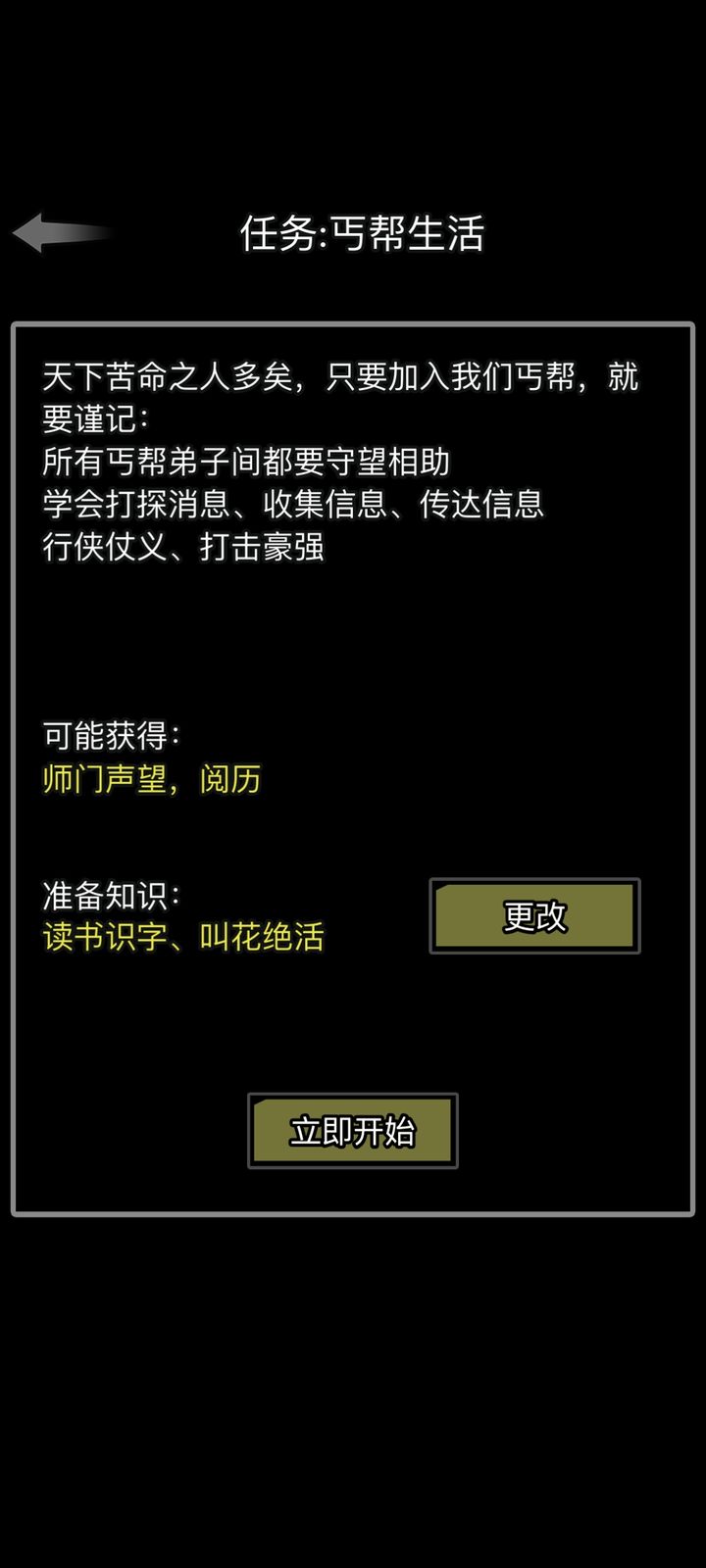Image resolution: width=706 pixels, height=1568 pixels.
Task: Tap the 更改 button to change knowledge
Action: pos(534,915)
